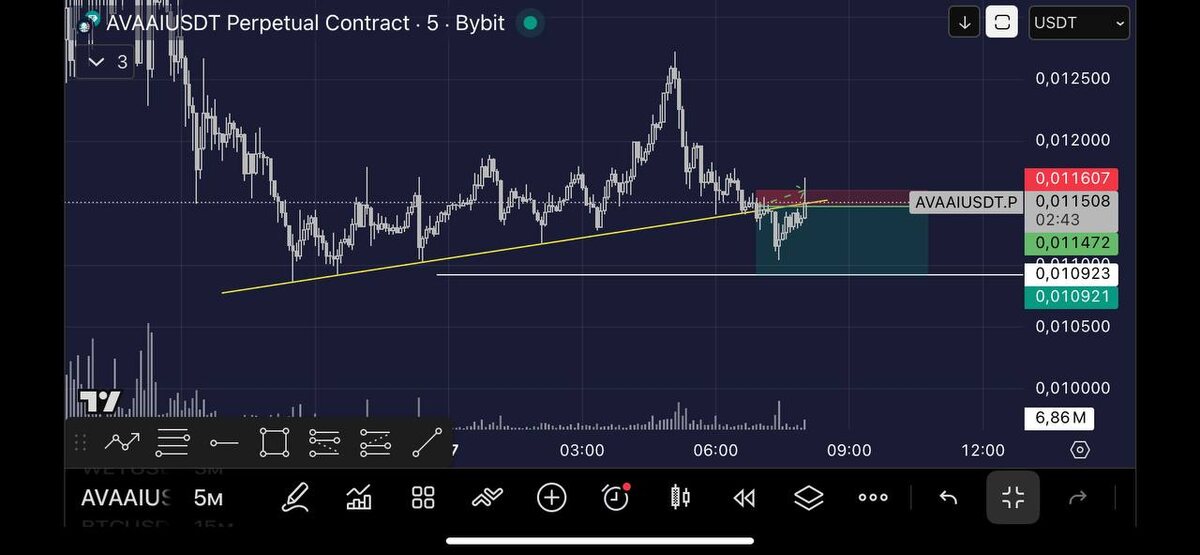Select the horizontal line drawing tool
This screenshot has width=1200, height=555.
[224, 442]
